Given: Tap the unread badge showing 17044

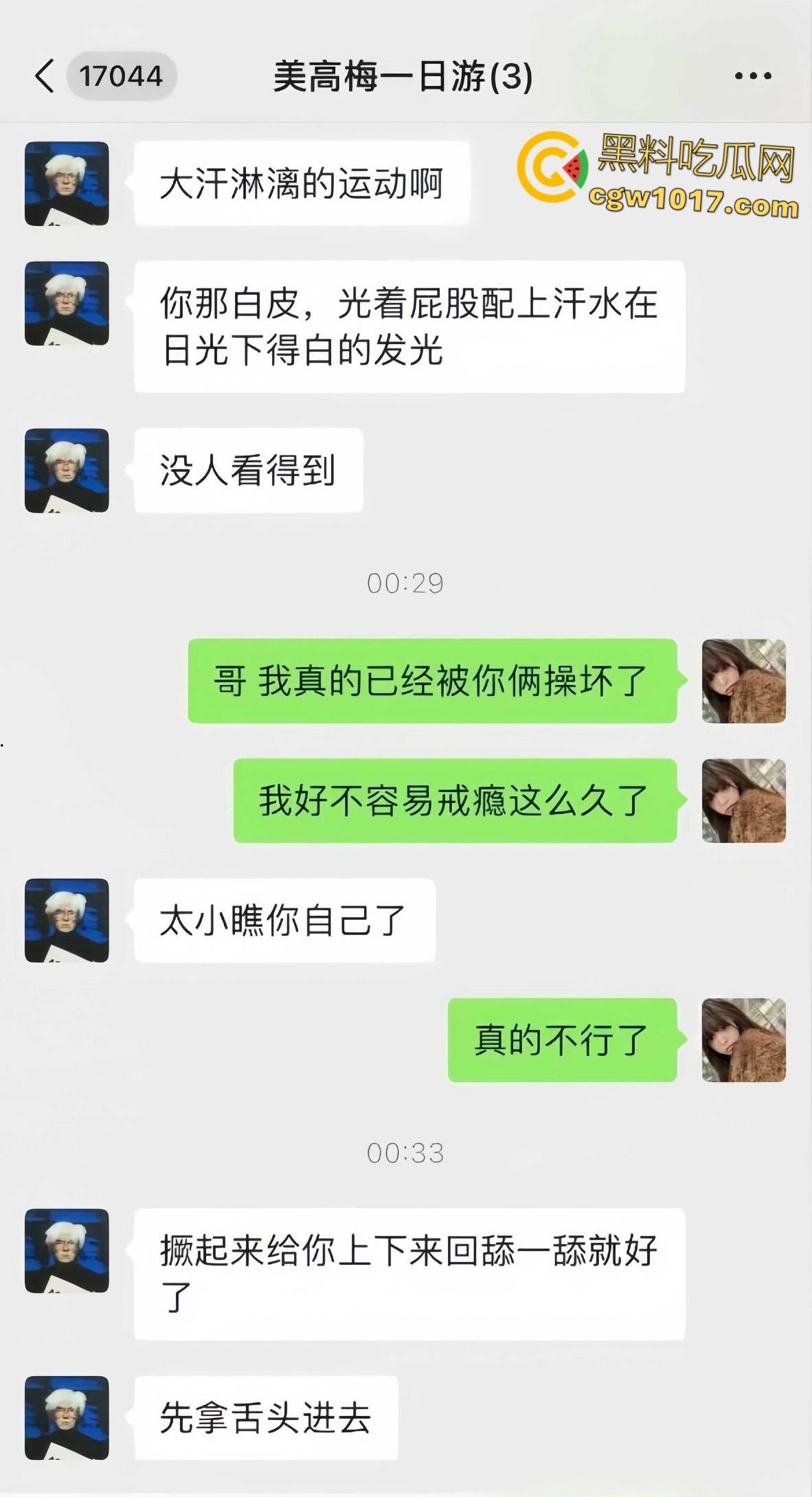Looking at the screenshot, I should point(121,77).
